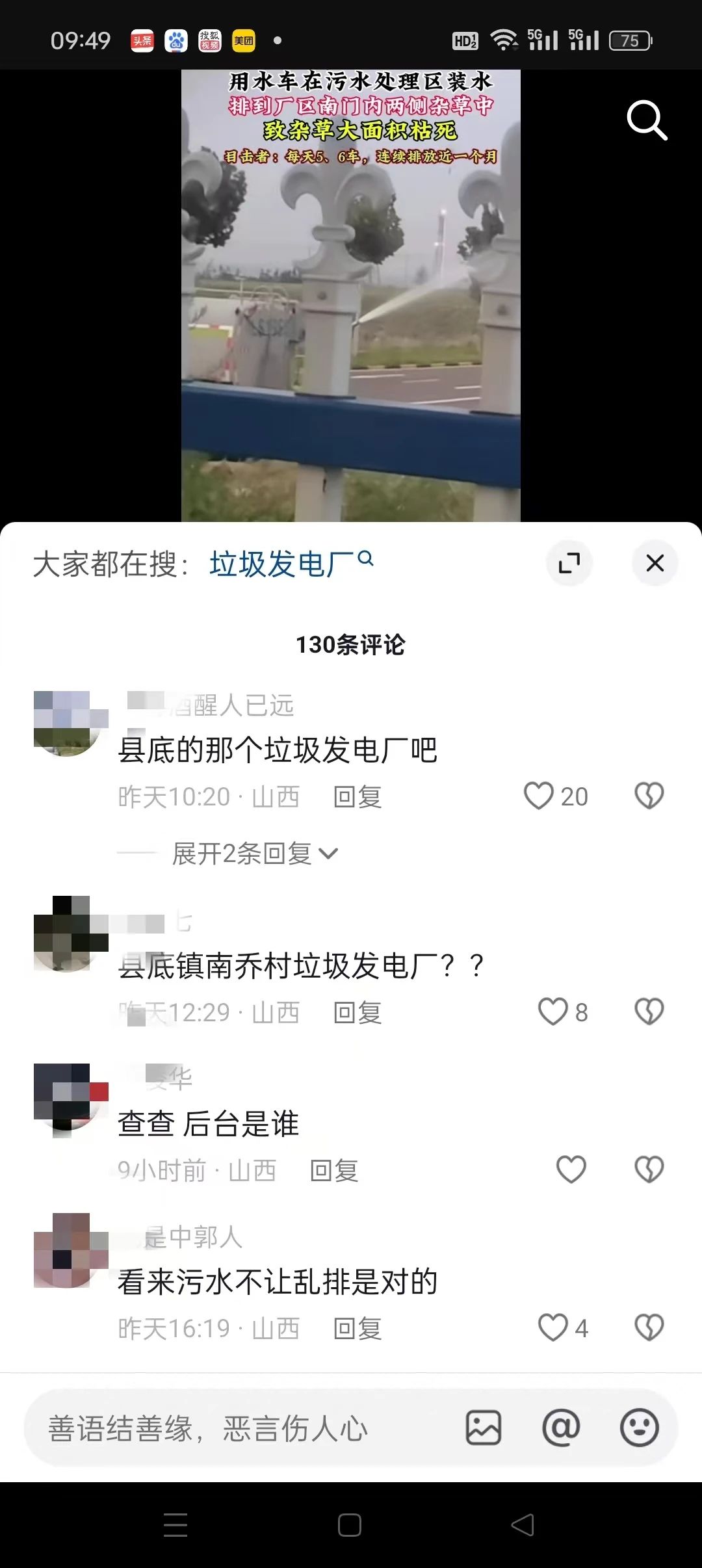Close the comments panel
This screenshot has width=702, height=1568.
click(x=655, y=563)
